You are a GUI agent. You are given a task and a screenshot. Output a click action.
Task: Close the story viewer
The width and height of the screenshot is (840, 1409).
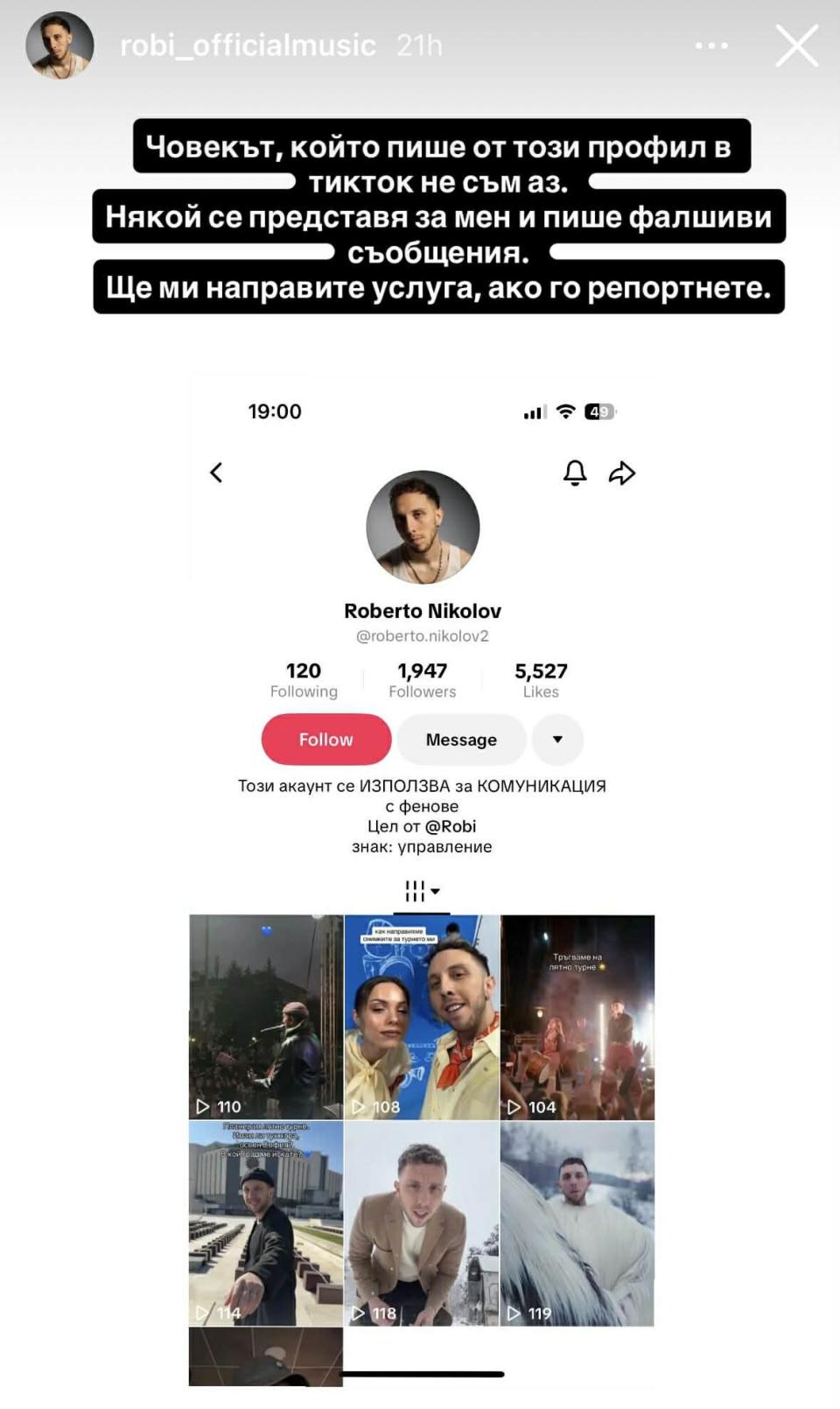[x=796, y=46]
